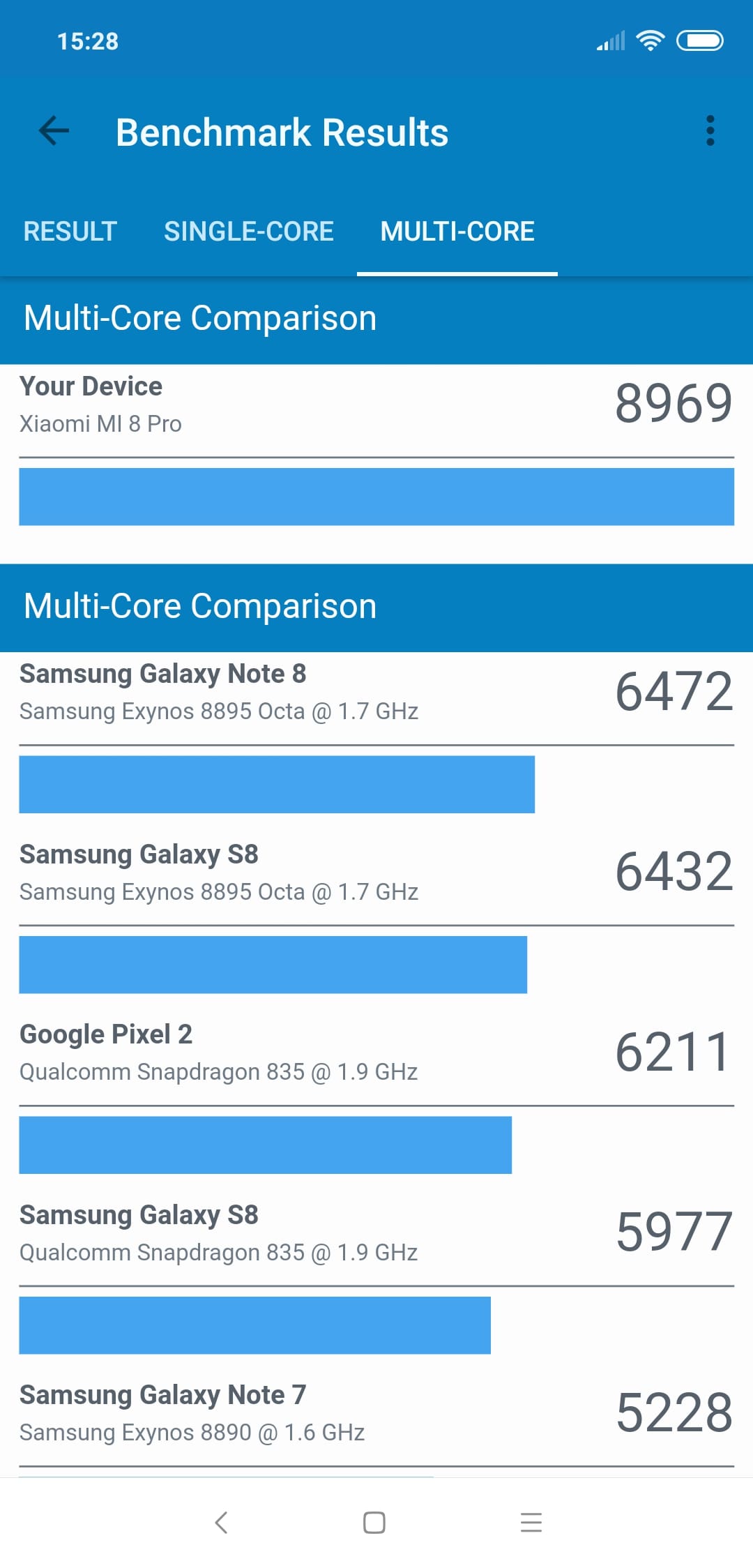Image resolution: width=753 pixels, height=1568 pixels.
Task: Switch to the SINGLE-CORE tab
Action: point(249,232)
